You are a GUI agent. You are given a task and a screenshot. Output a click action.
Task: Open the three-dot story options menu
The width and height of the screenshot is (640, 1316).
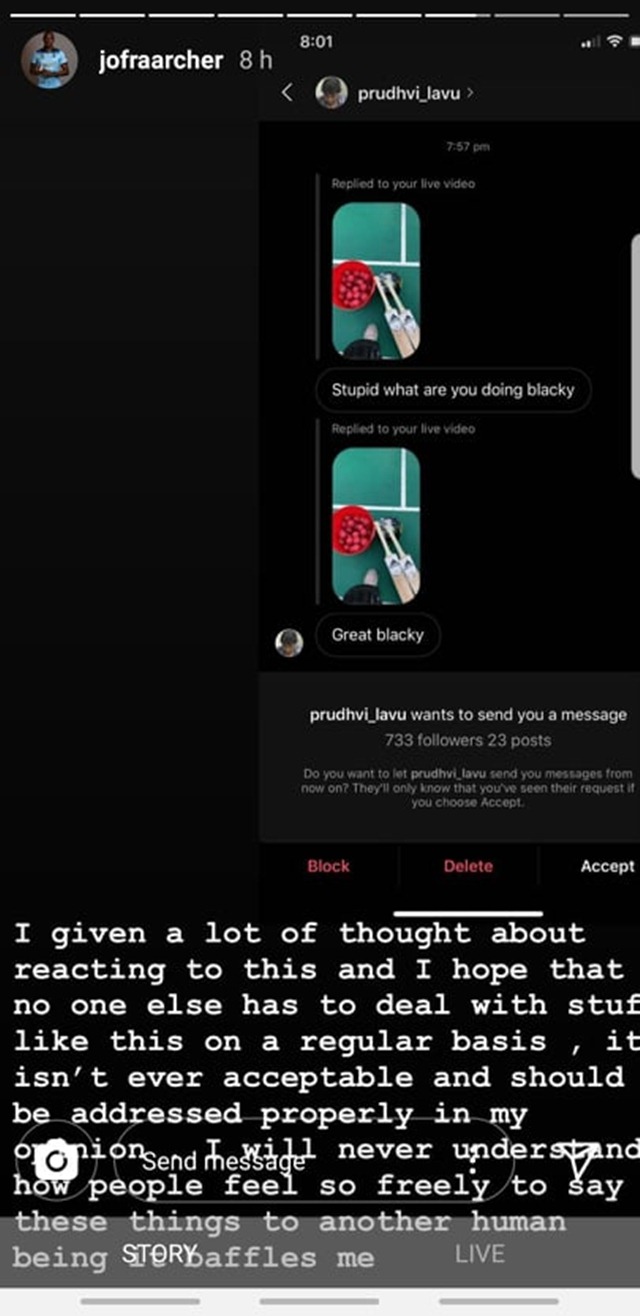(474, 1161)
